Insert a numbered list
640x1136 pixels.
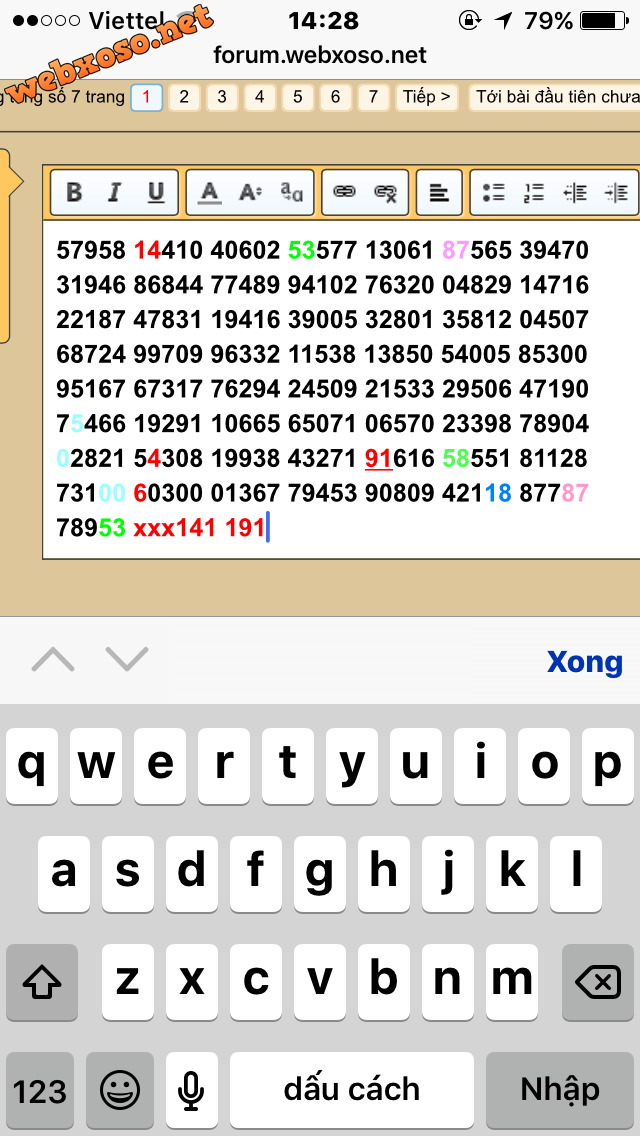(534, 193)
